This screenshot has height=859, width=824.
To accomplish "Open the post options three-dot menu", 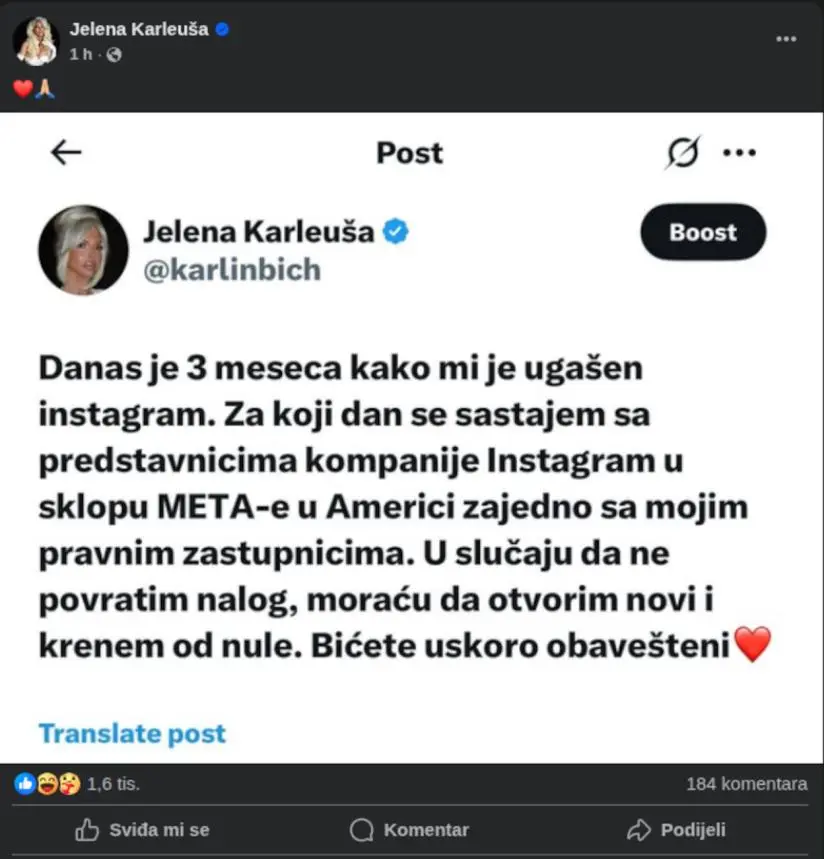I will [786, 39].
